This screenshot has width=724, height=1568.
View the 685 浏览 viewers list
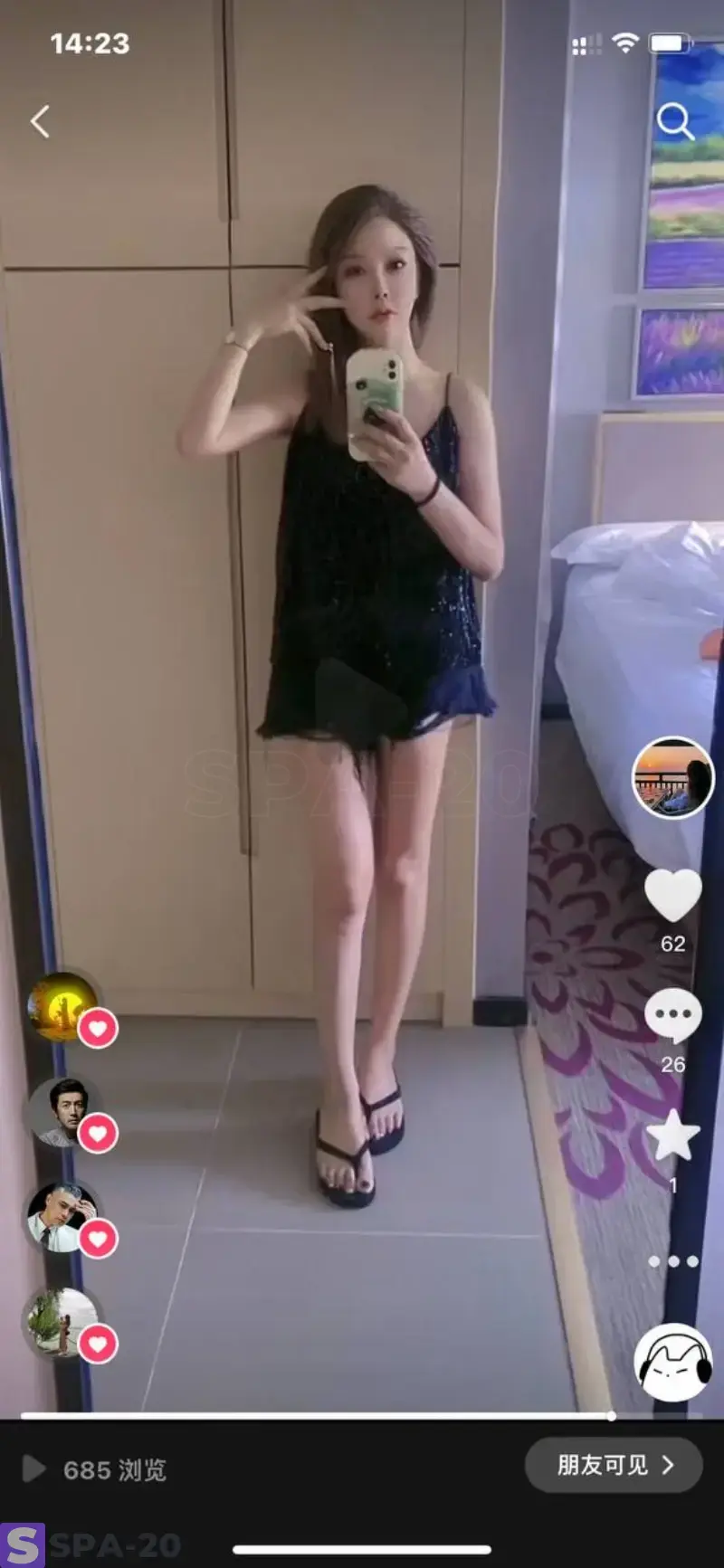[x=95, y=1469]
